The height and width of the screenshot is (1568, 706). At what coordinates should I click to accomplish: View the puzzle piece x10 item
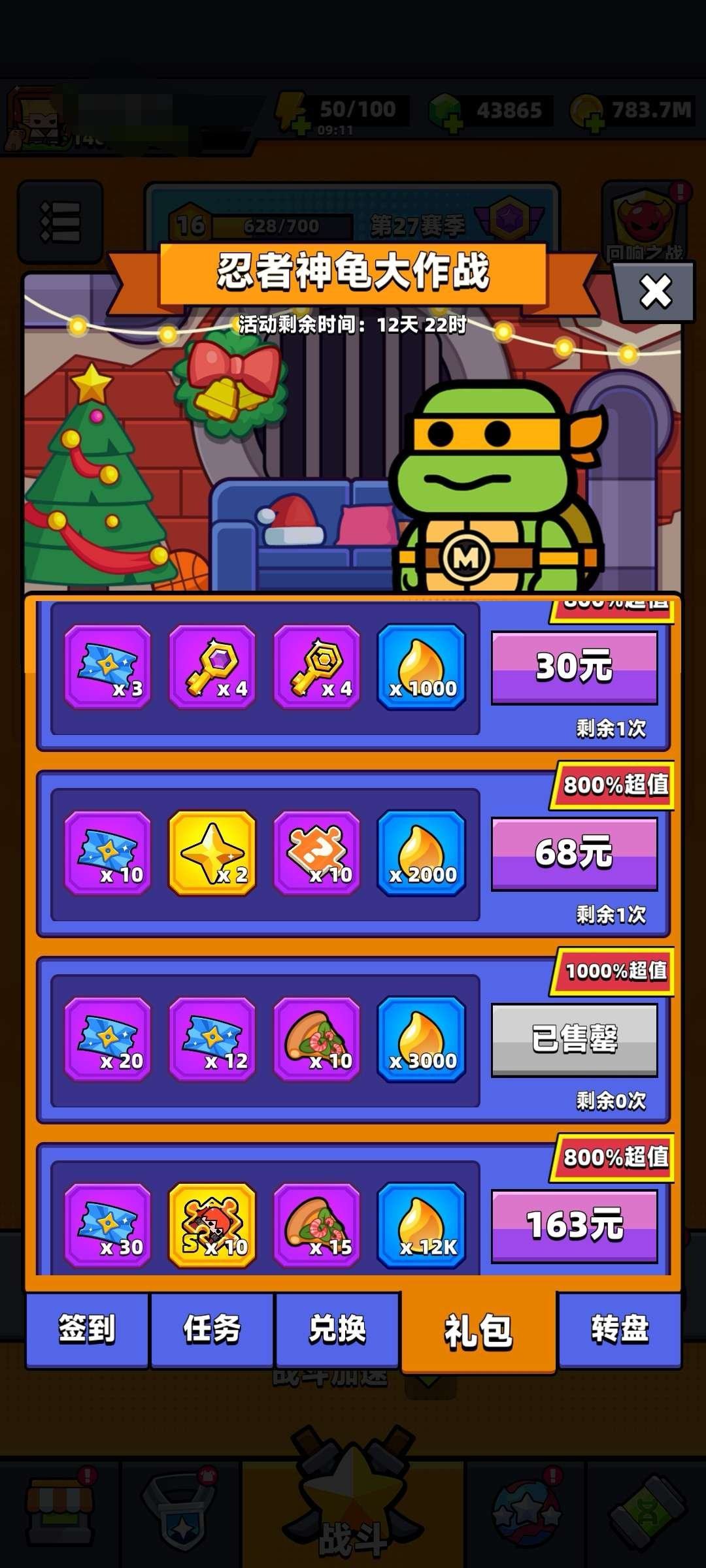tap(317, 853)
